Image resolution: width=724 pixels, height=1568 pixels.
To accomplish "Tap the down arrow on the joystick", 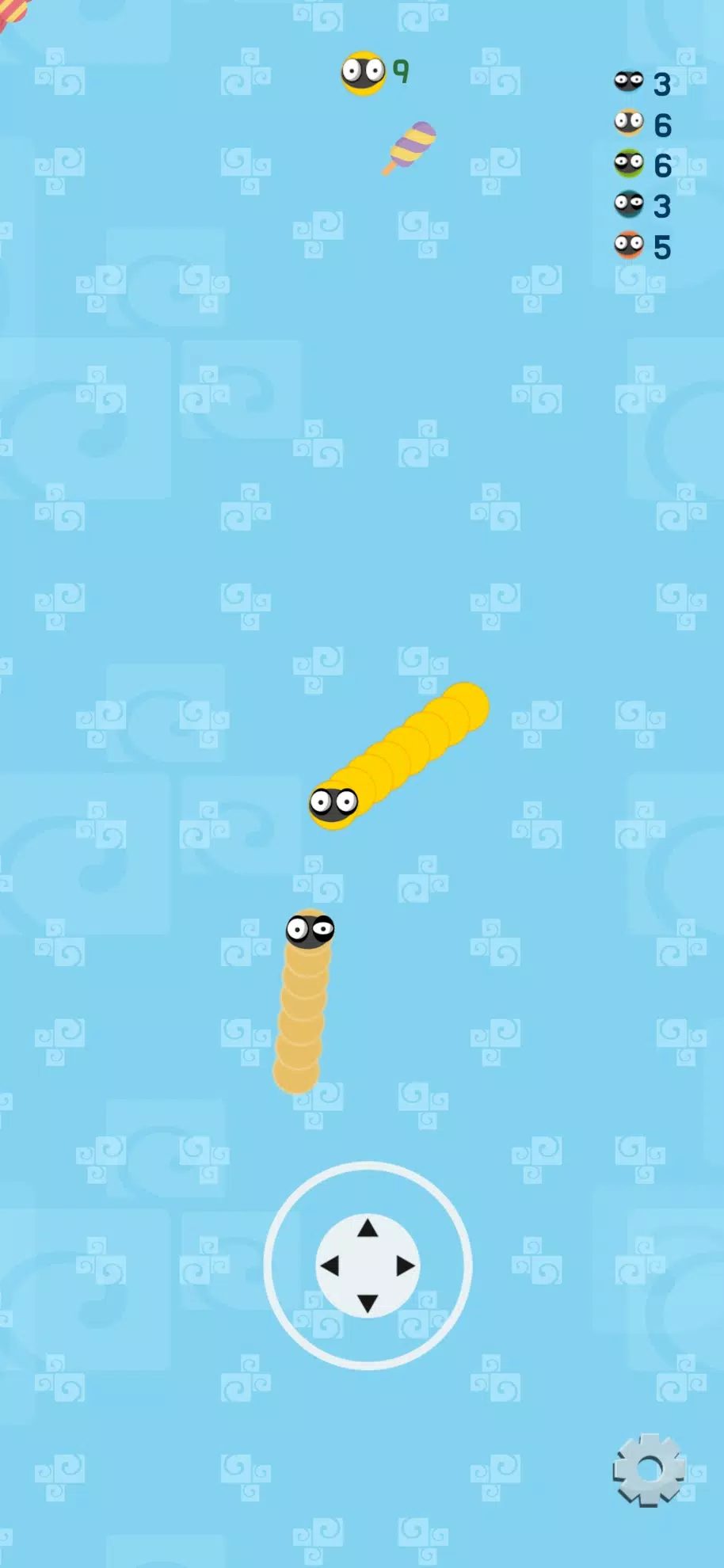I will 368,1303.
